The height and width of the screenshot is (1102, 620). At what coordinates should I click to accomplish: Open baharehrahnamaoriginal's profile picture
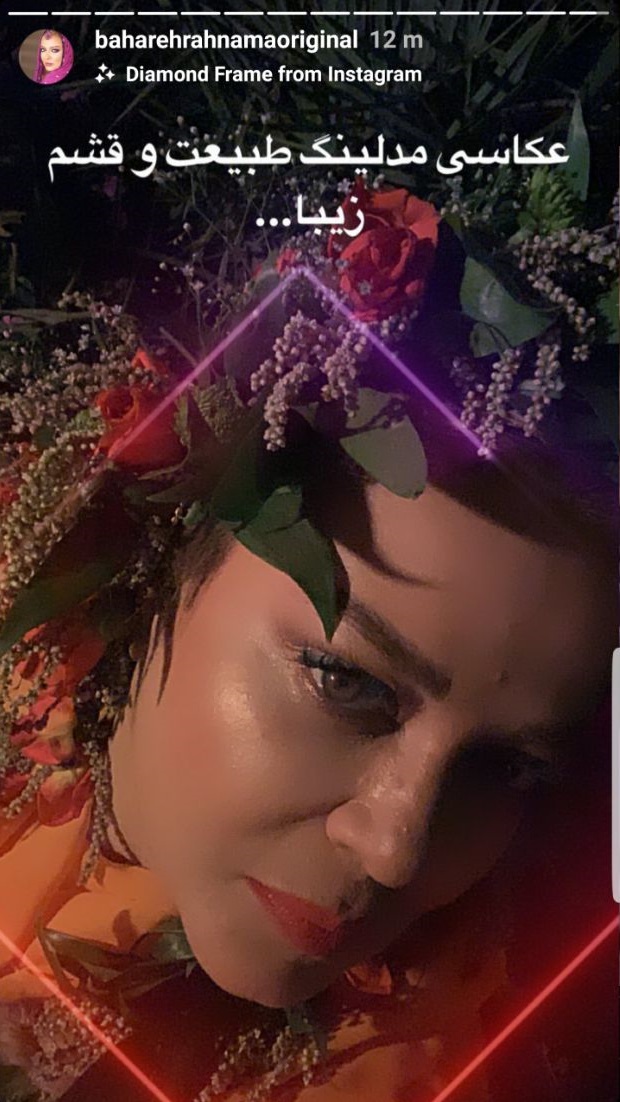click(45, 57)
